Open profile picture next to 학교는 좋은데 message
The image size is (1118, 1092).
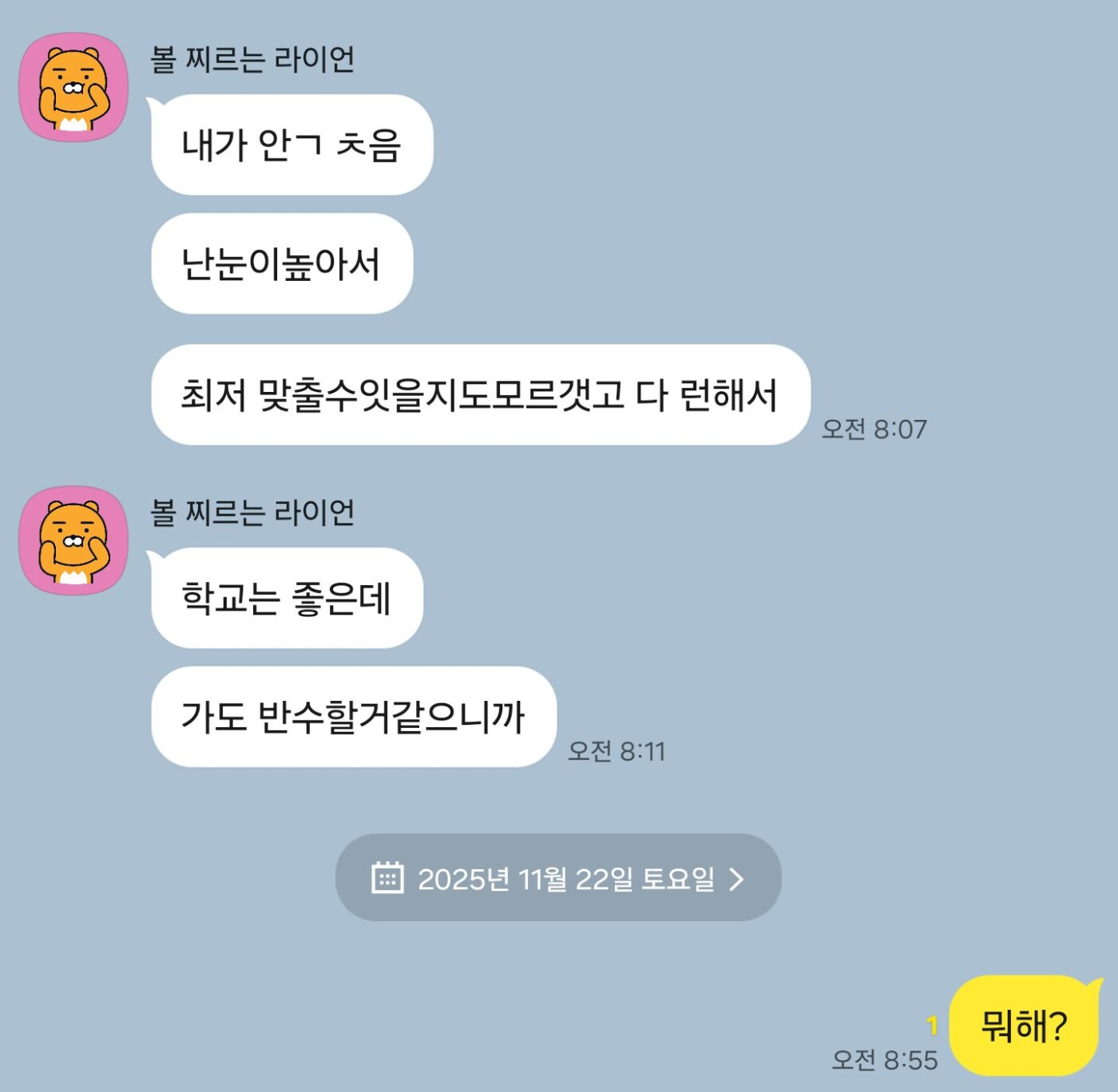pyautogui.click(x=73, y=540)
